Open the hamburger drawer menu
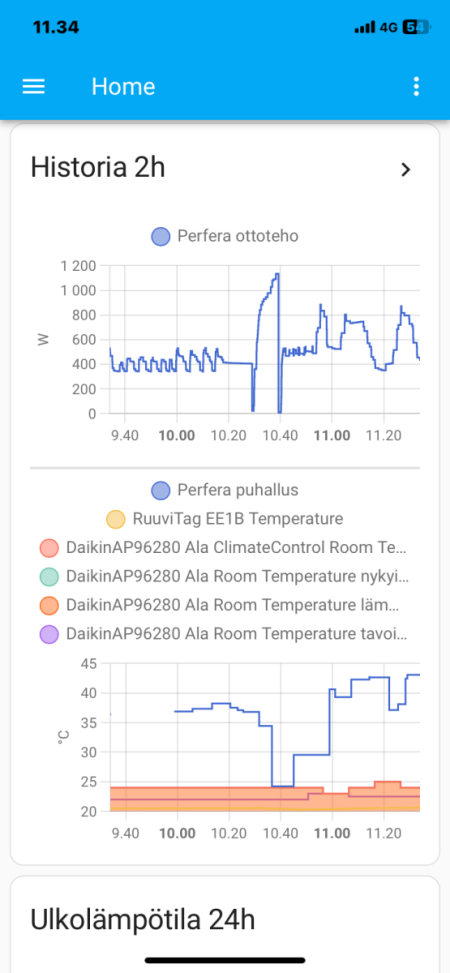The image size is (450, 973). (34, 87)
